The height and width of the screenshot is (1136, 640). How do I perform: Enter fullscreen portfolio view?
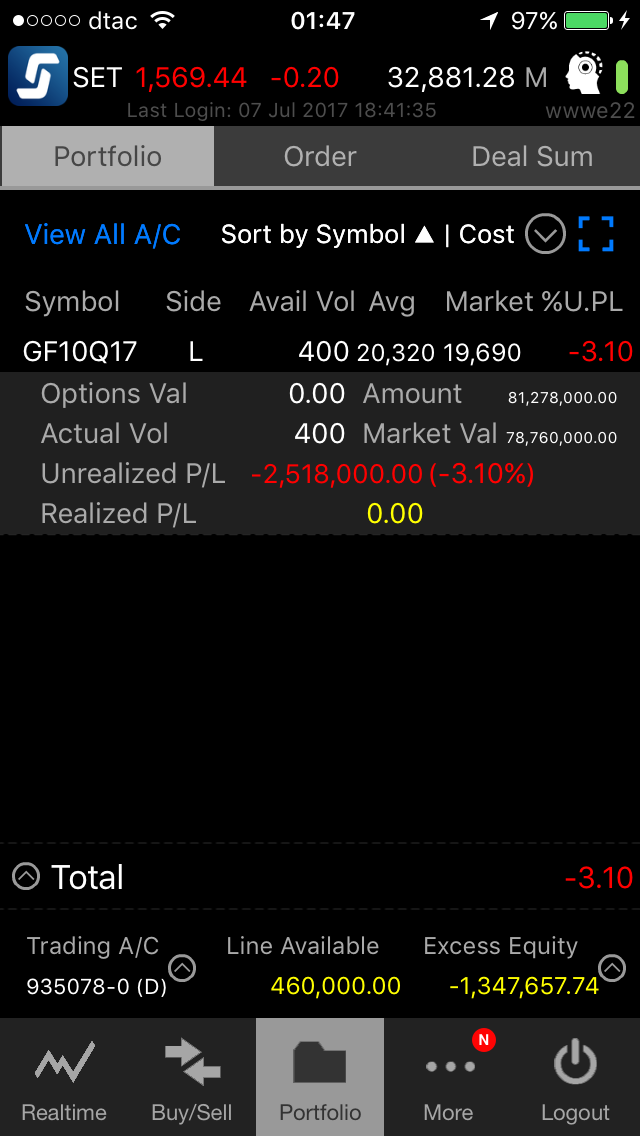coord(596,235)
